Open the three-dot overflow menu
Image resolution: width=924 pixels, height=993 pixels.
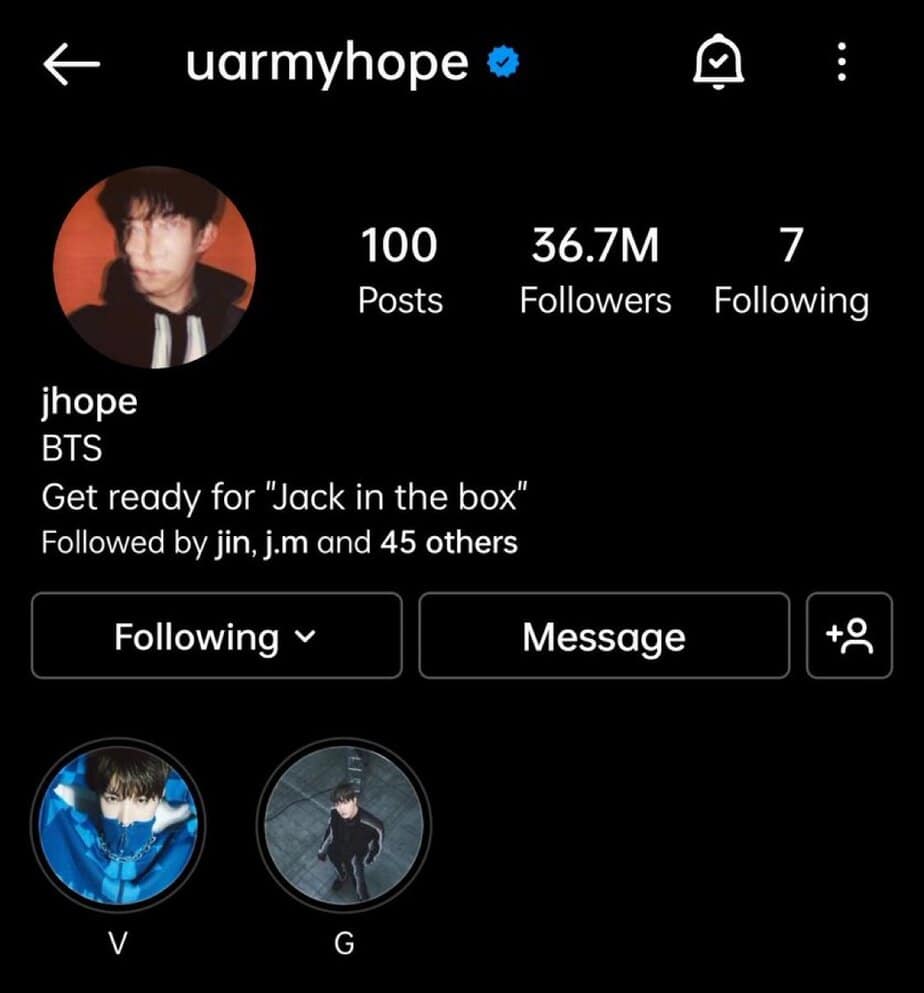pos(841,65)
